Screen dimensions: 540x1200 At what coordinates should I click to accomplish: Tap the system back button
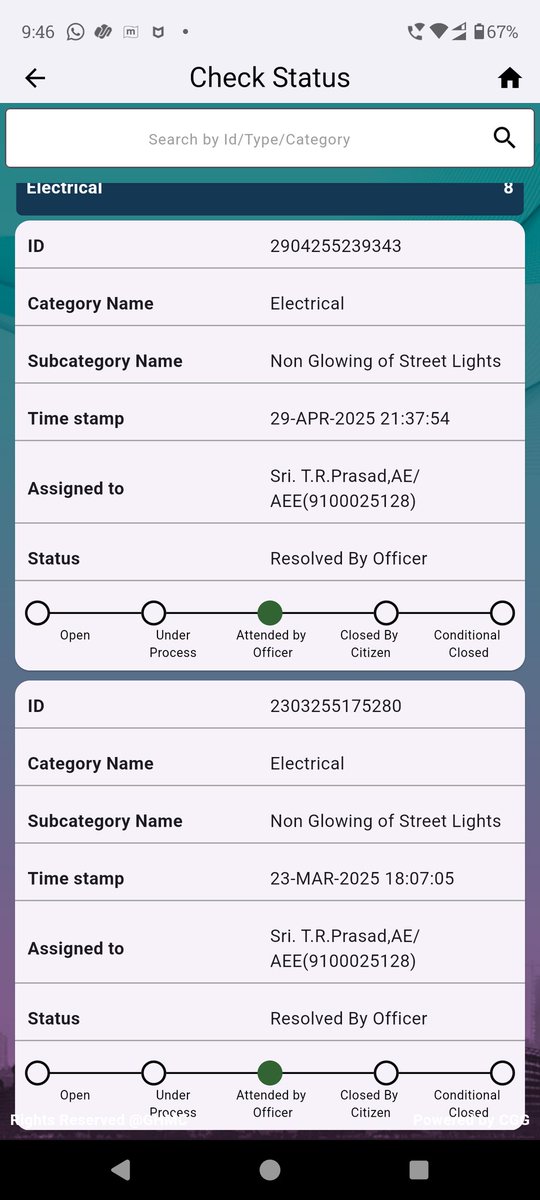coord(121,1169)
